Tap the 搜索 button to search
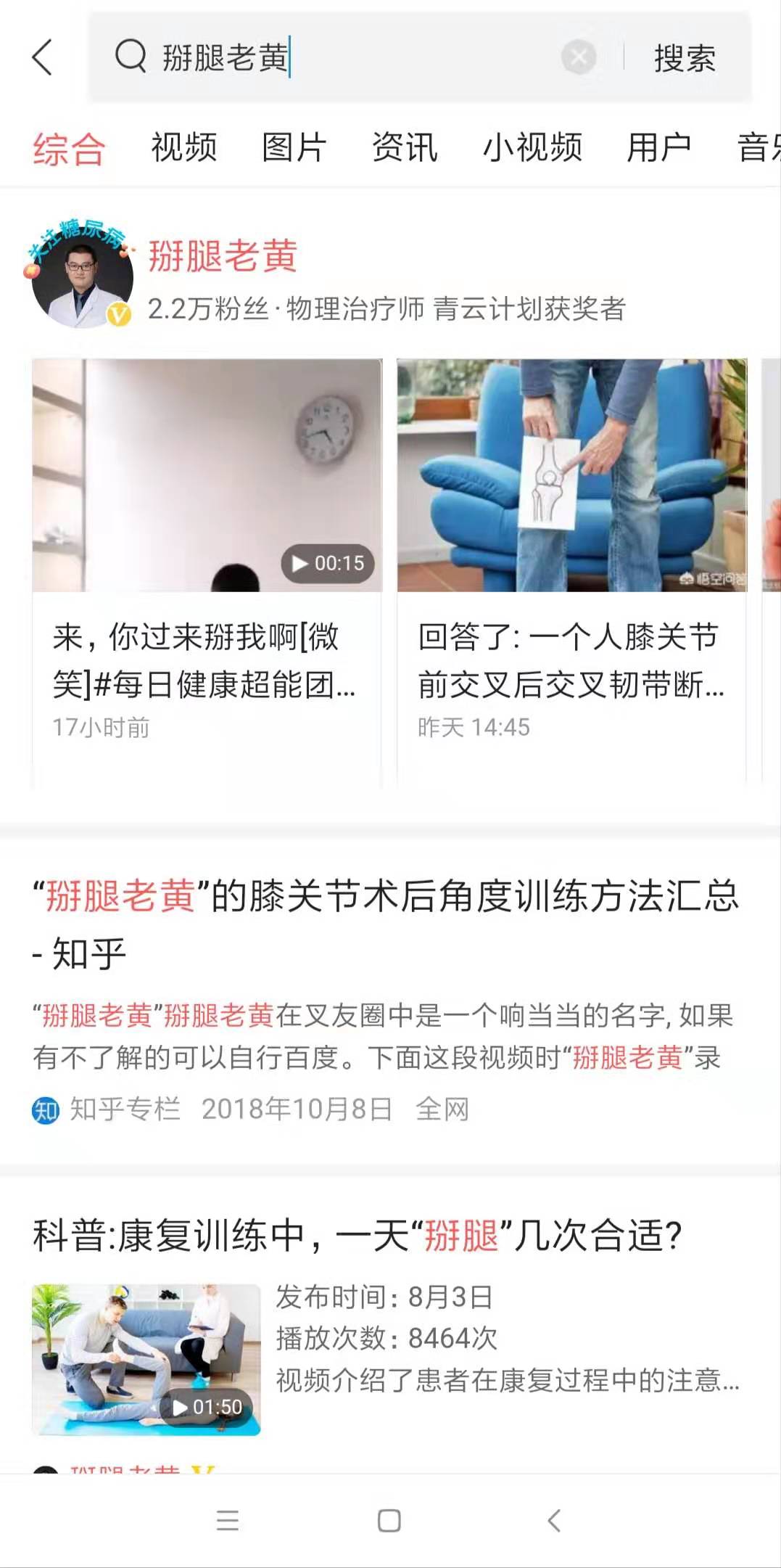Screen dimensions: 781x1568 pos(685,58)
